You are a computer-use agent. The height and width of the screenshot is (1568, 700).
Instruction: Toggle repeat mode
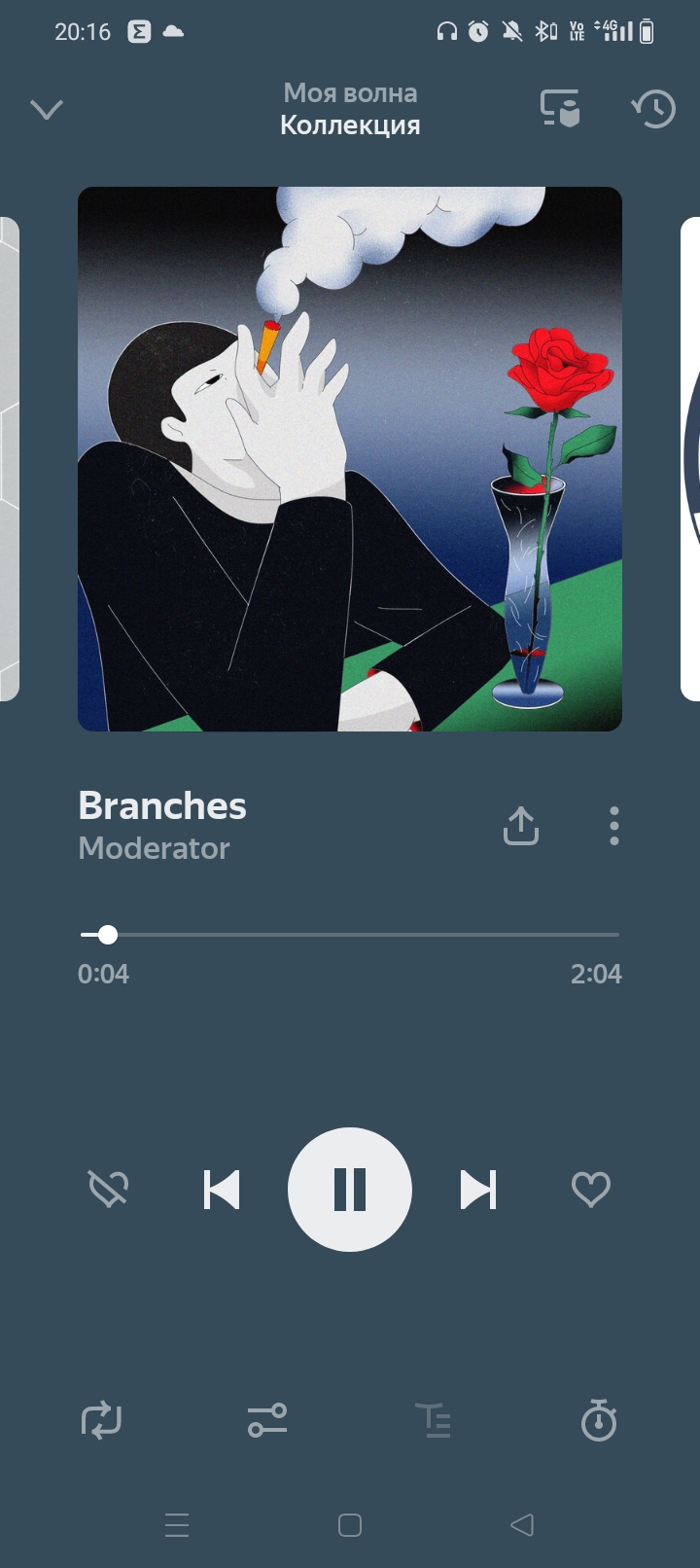click(x=101, y=1420)
